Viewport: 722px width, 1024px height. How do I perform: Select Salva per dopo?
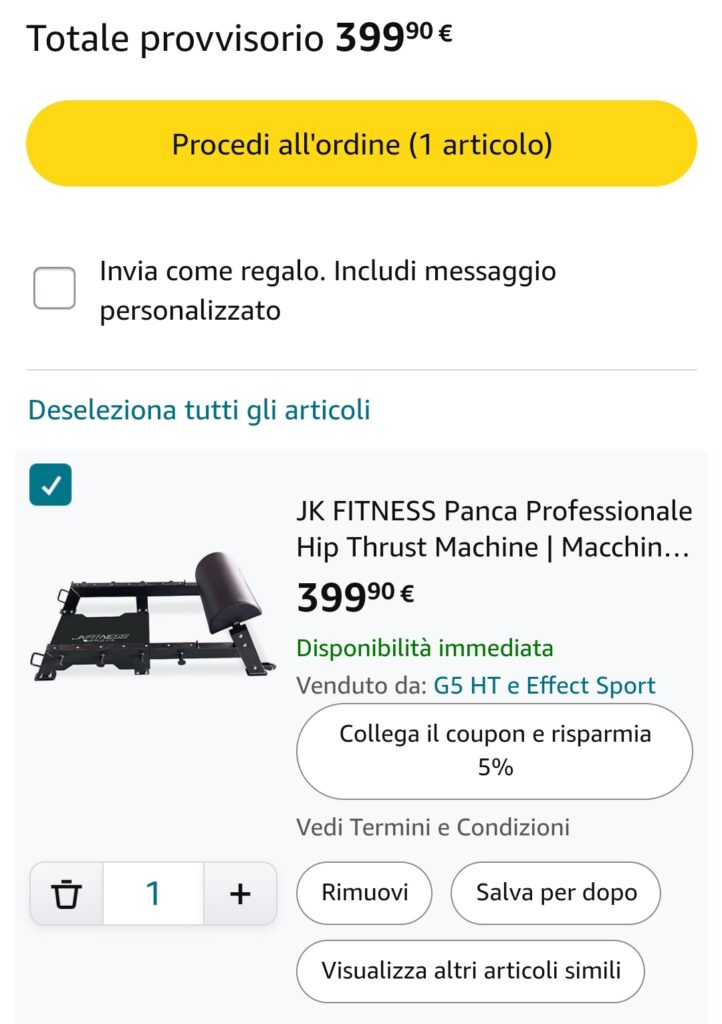coord(556,892)
